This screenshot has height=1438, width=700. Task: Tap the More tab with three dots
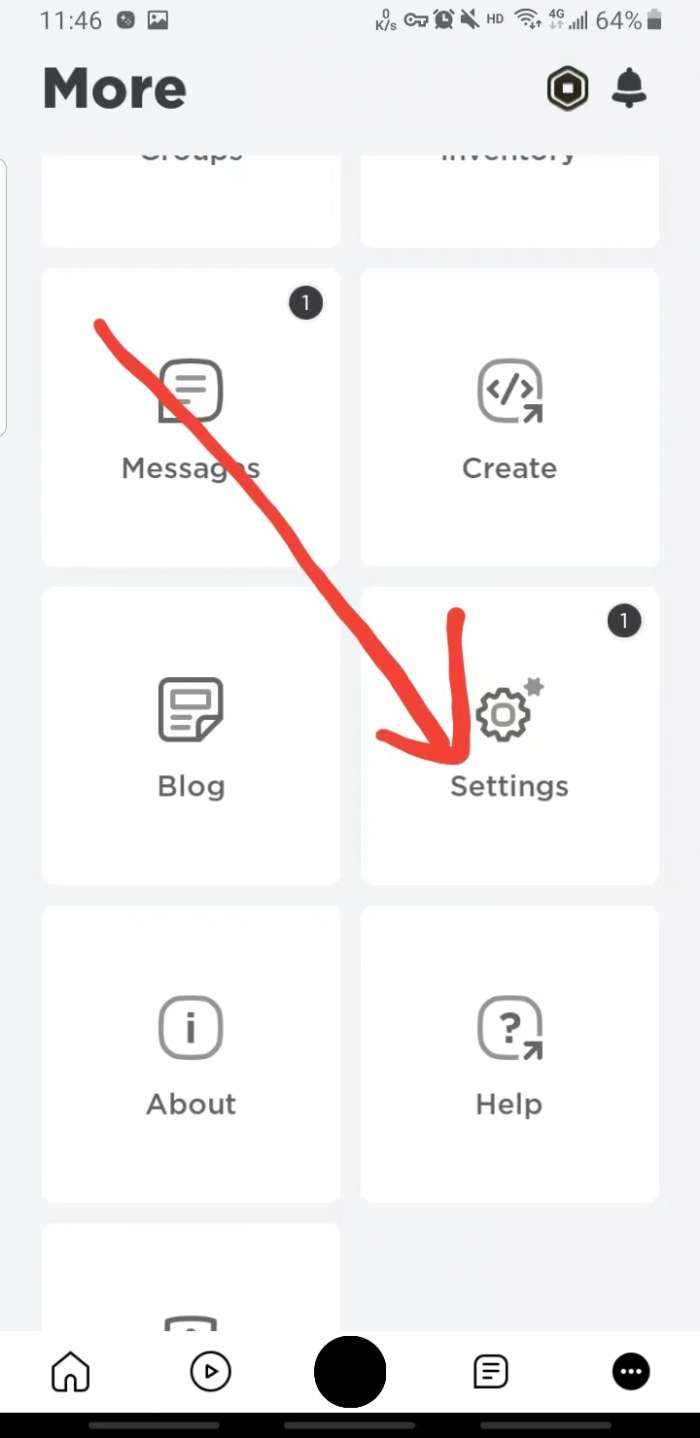(x=631, y=1372)
